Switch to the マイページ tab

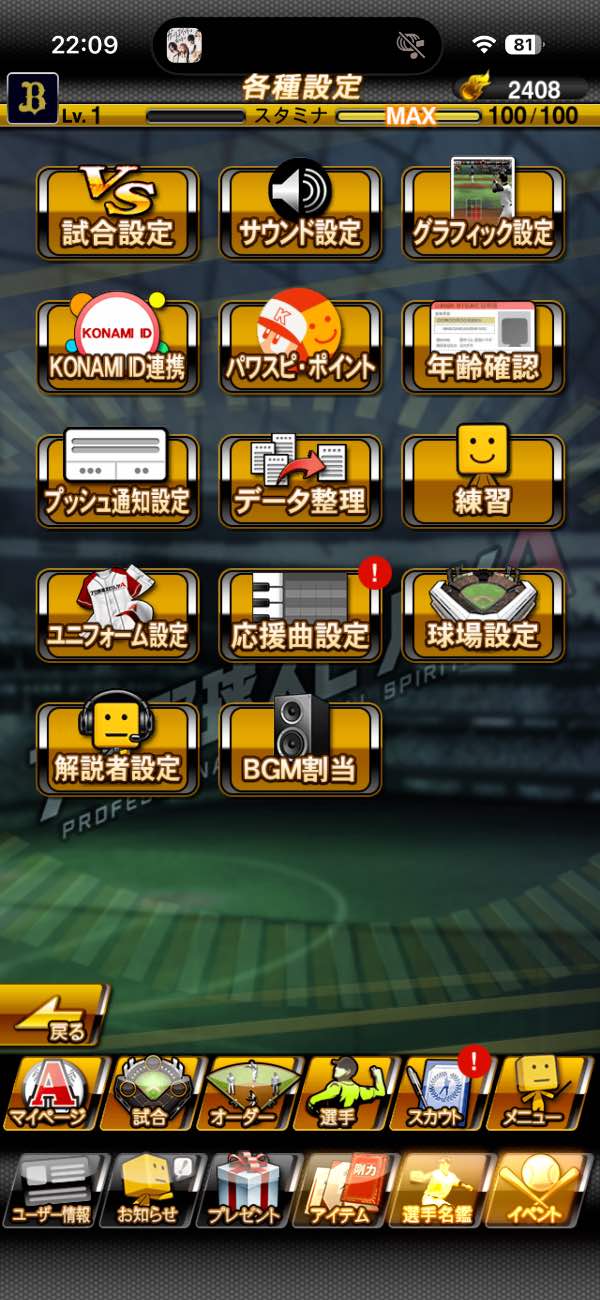pos(50,1093)
